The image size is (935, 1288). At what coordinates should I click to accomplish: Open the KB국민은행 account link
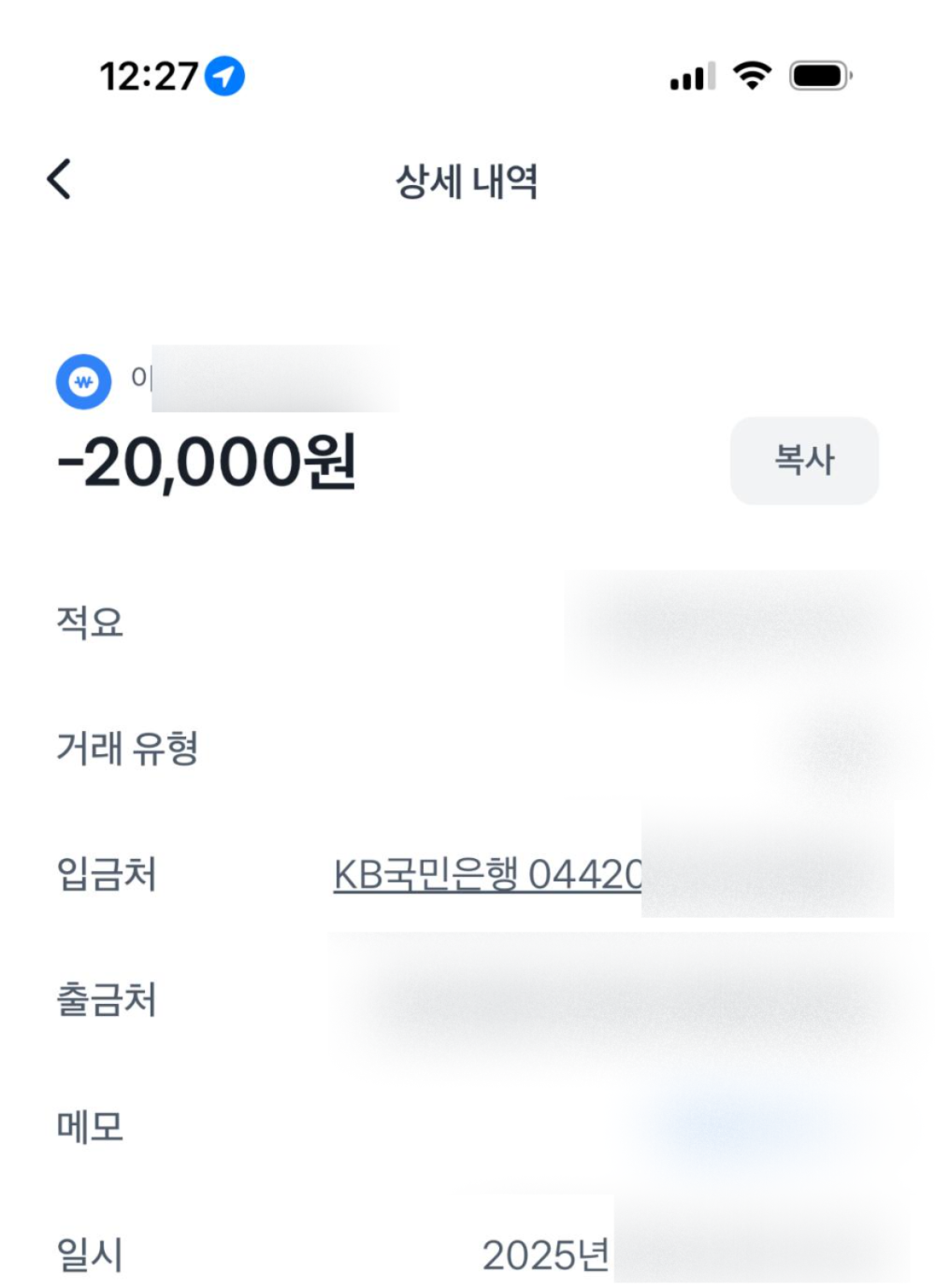[486, 876]
